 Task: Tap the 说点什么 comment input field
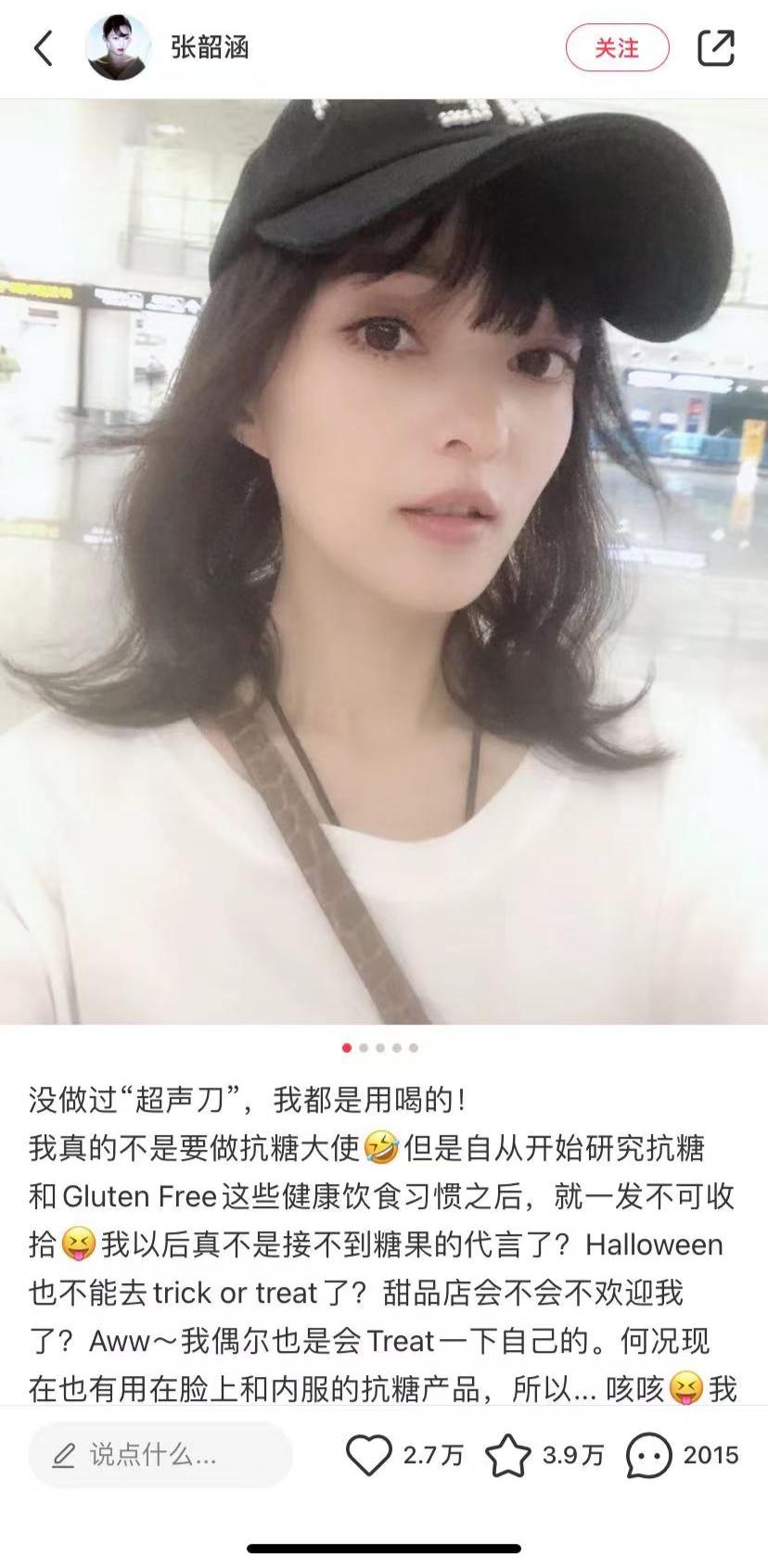(x=160, y=1455)
